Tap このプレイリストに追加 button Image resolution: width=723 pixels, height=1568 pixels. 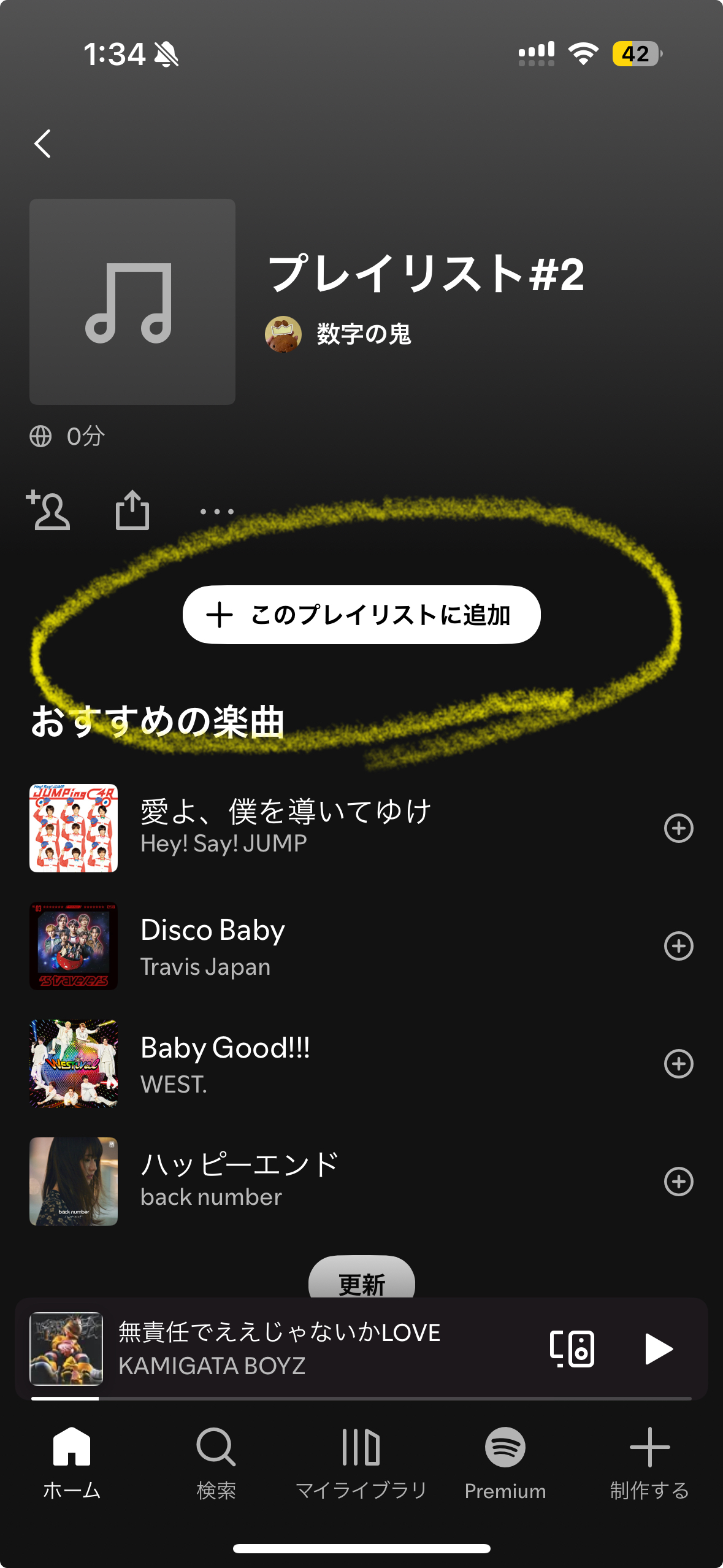coord(361,615)
